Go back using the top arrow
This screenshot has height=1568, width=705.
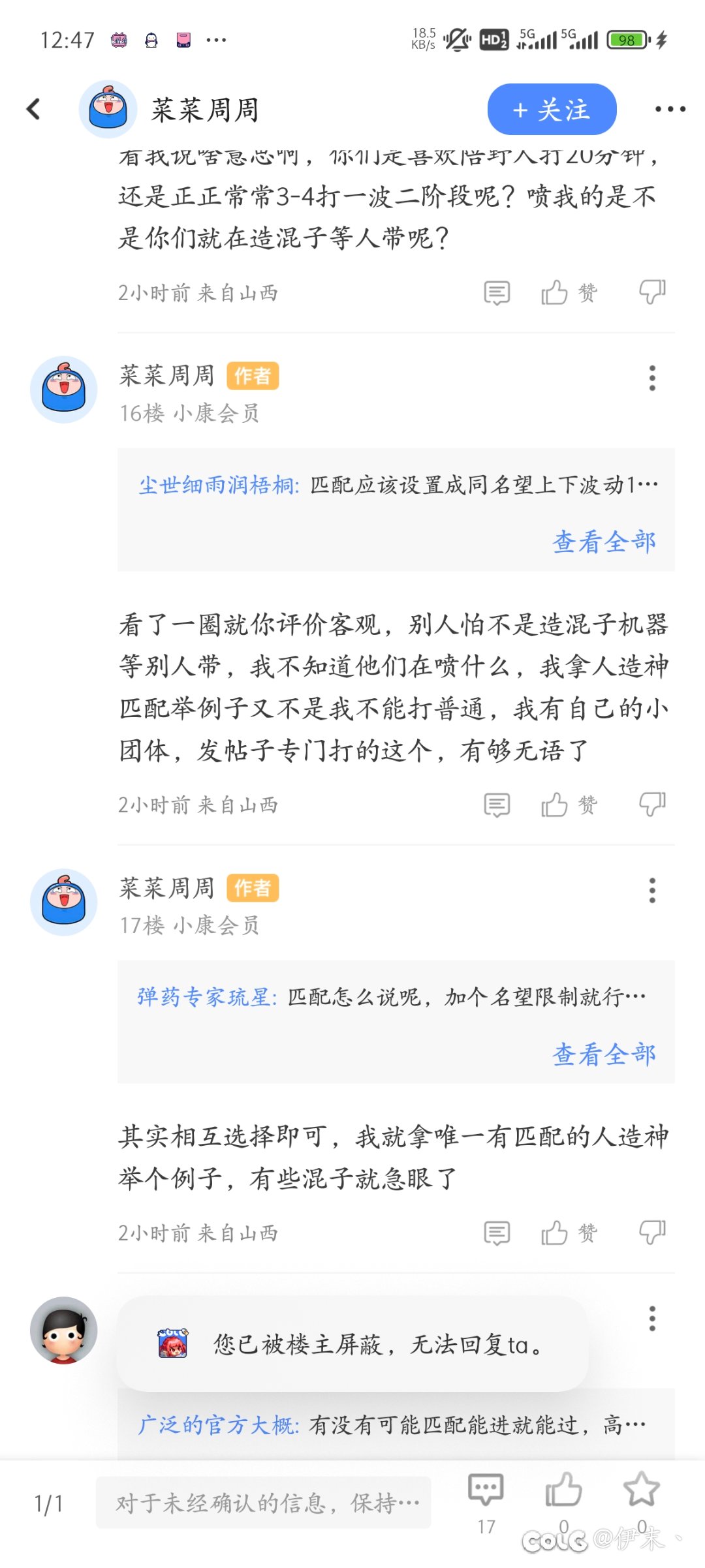click(34, 109)
